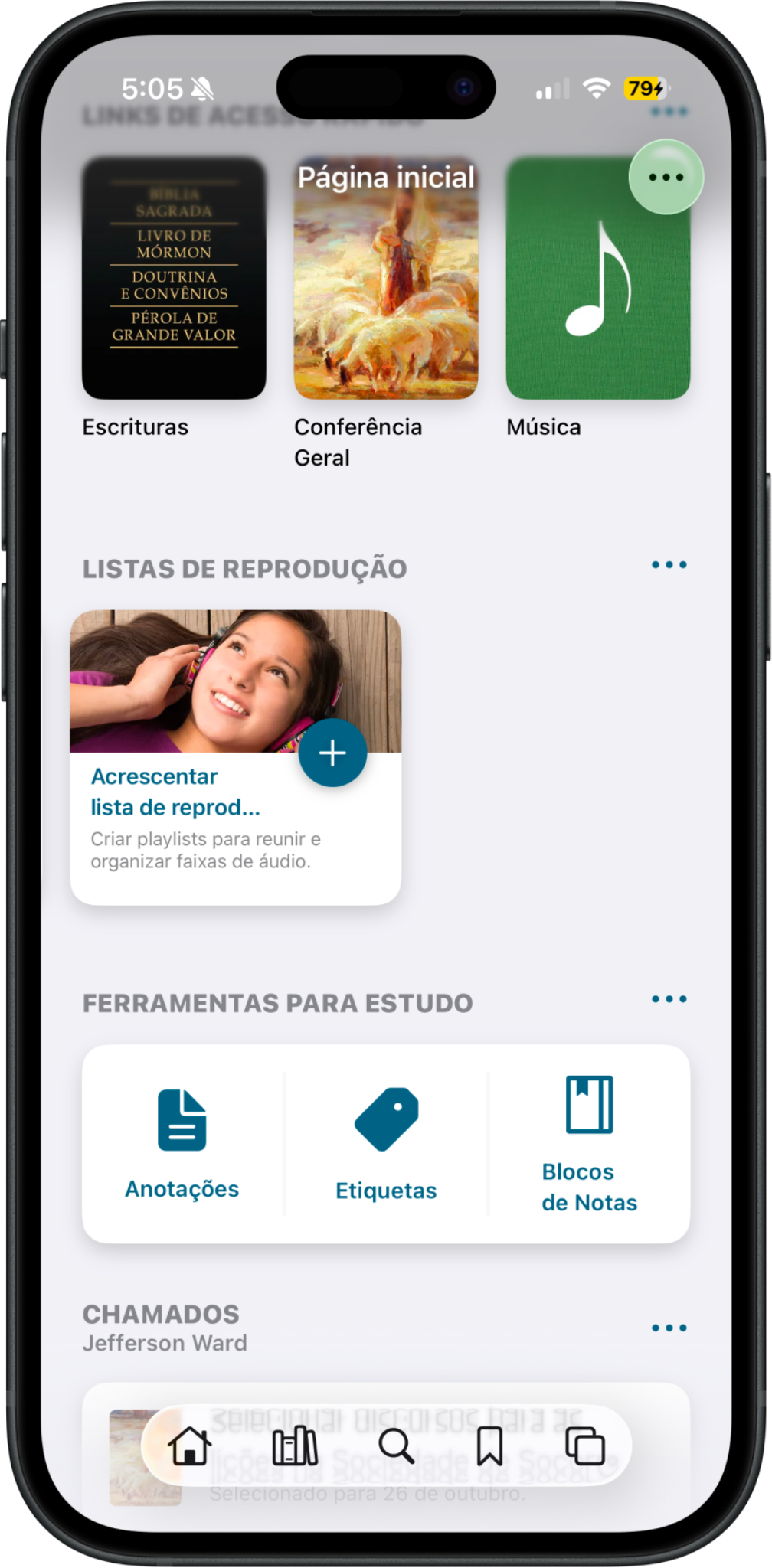Screen dimensions: 772x1568
Task: Open the Escrituras library tile
Action: (x=174, y=278)
